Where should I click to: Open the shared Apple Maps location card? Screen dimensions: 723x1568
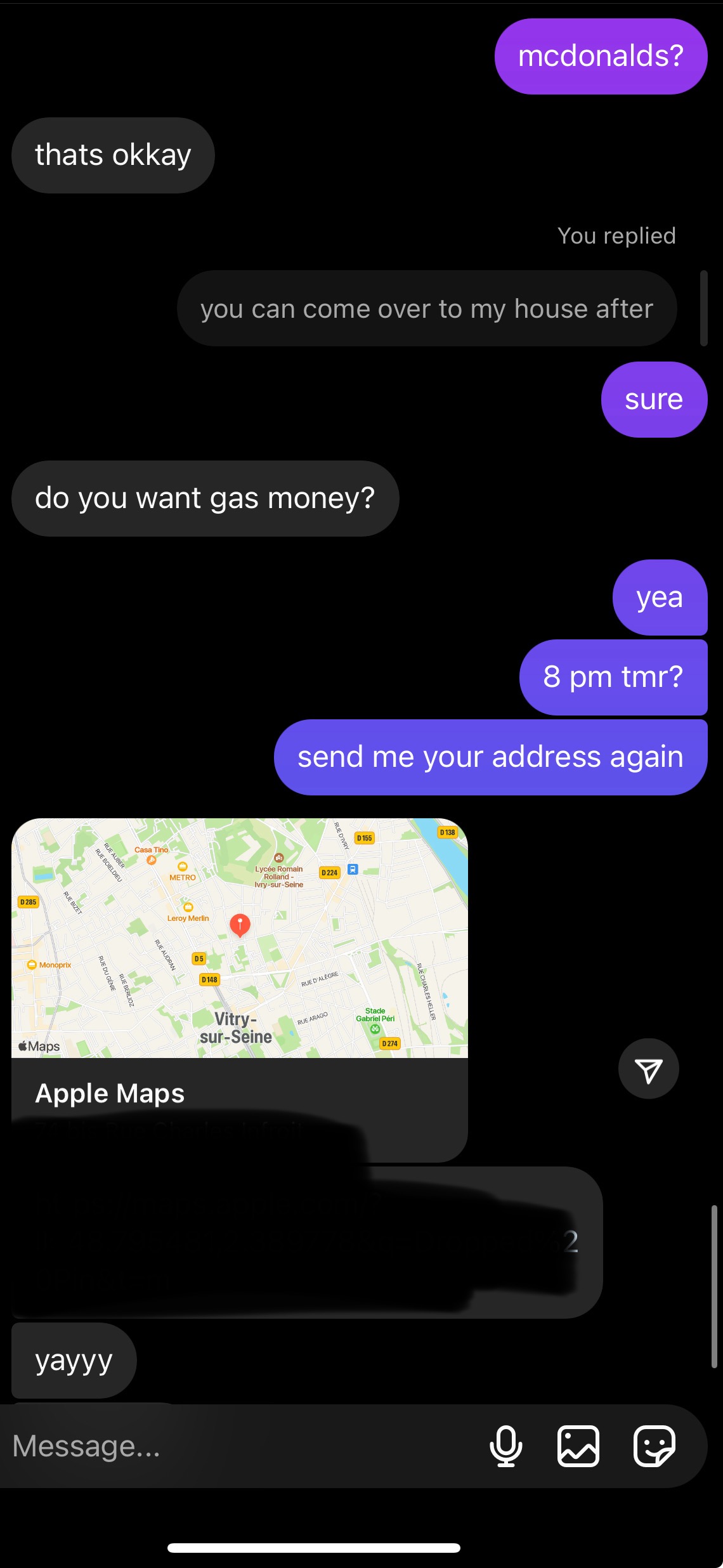pos(240,990)
